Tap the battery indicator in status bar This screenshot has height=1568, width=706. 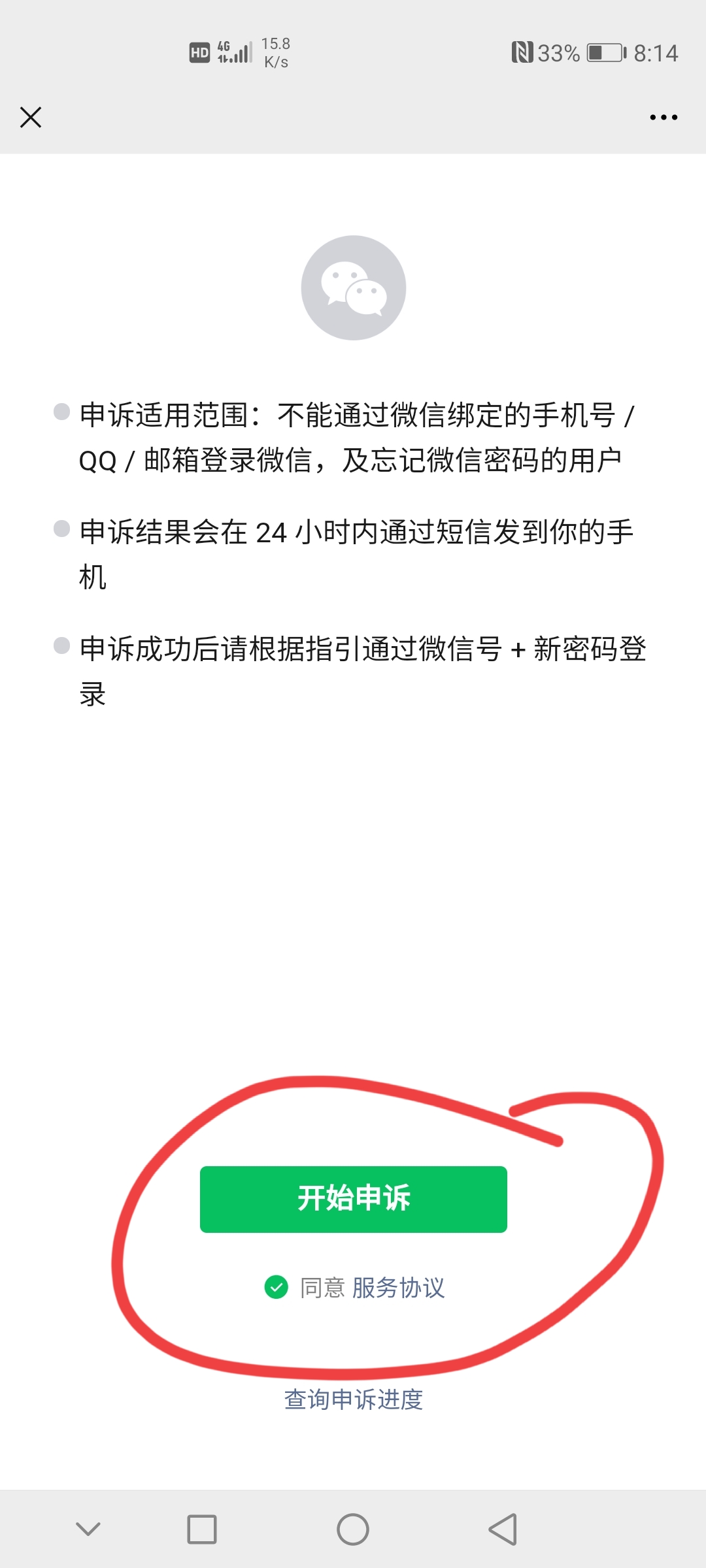point(603,52)
